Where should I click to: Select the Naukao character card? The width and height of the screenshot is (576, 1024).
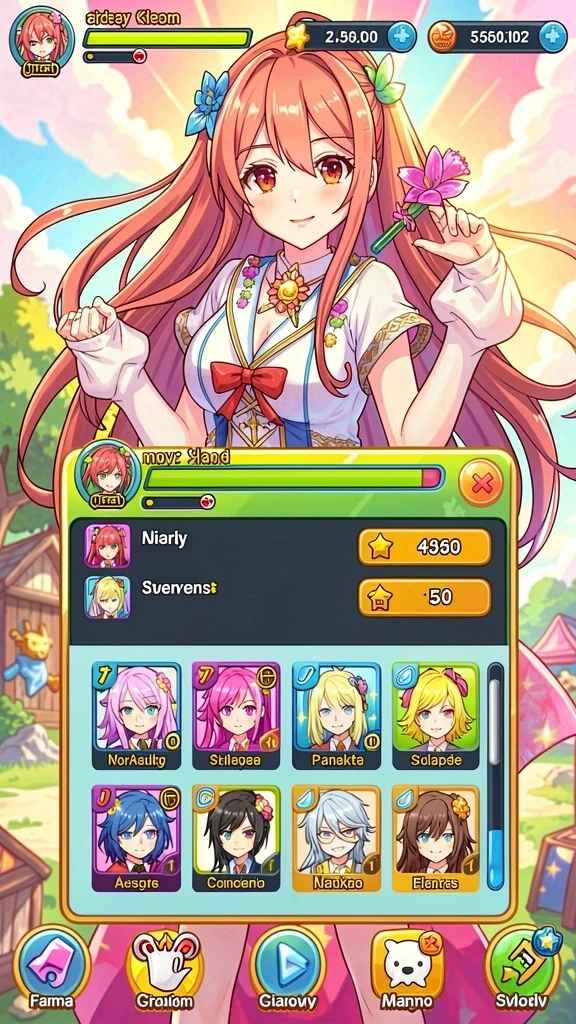(336, 839)
